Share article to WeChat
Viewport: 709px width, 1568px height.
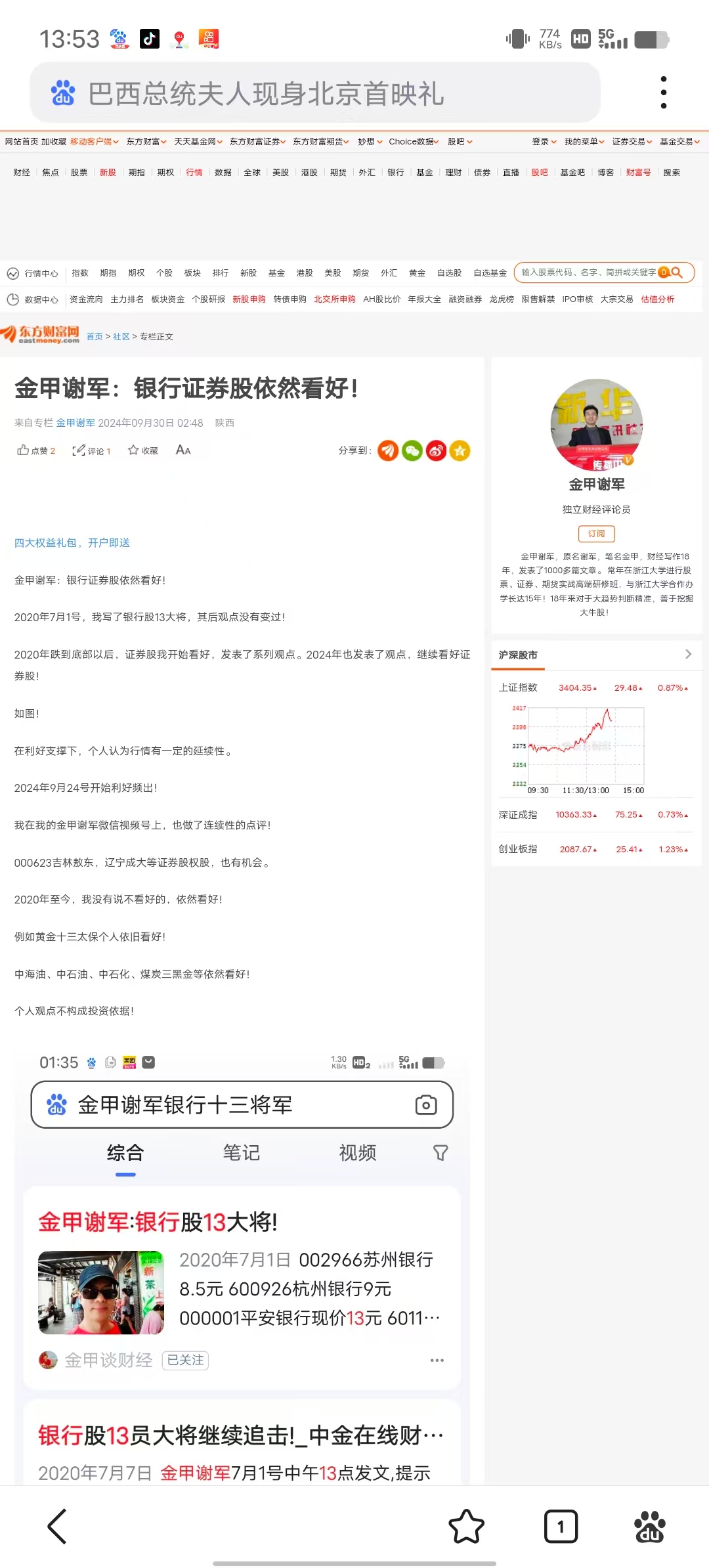412,450
